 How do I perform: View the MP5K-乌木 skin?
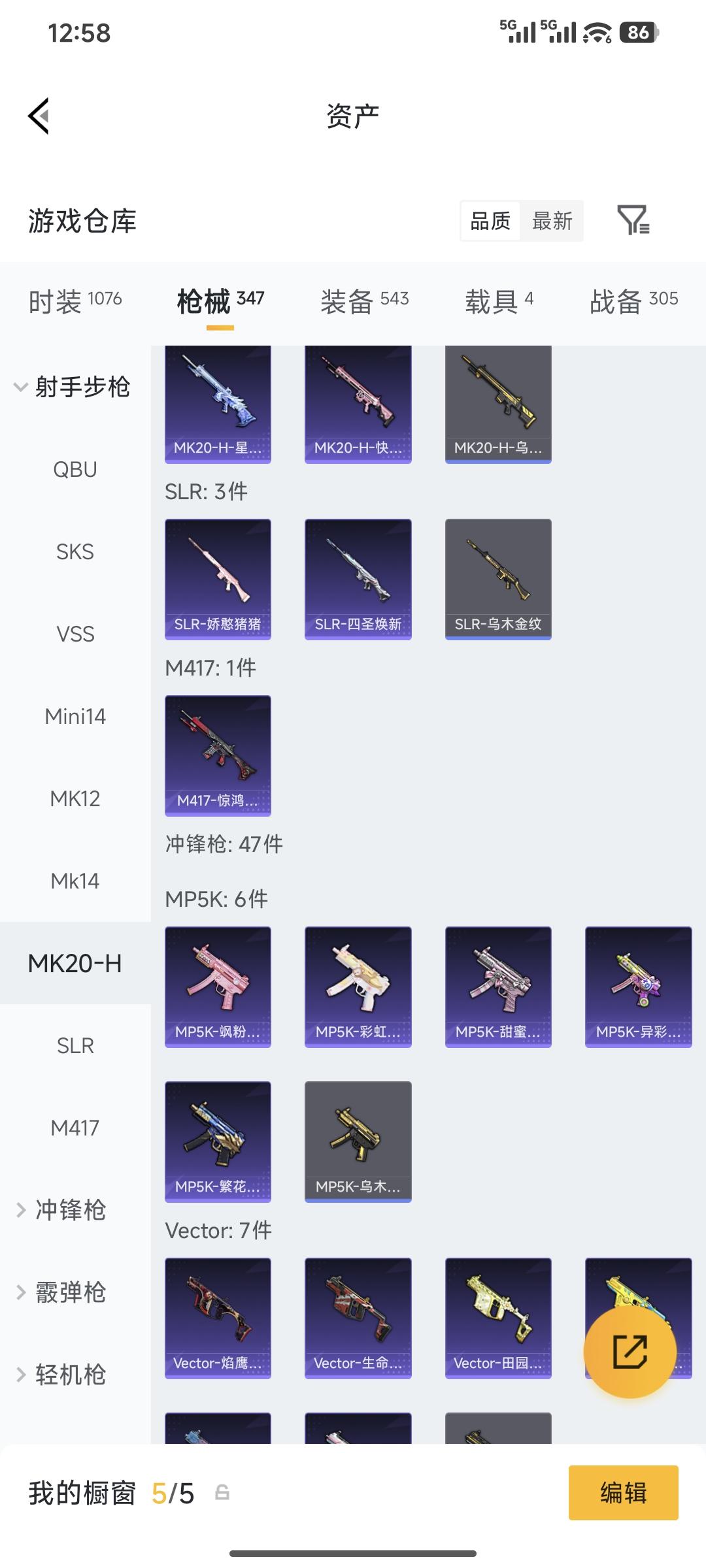tap(358, 1141)
